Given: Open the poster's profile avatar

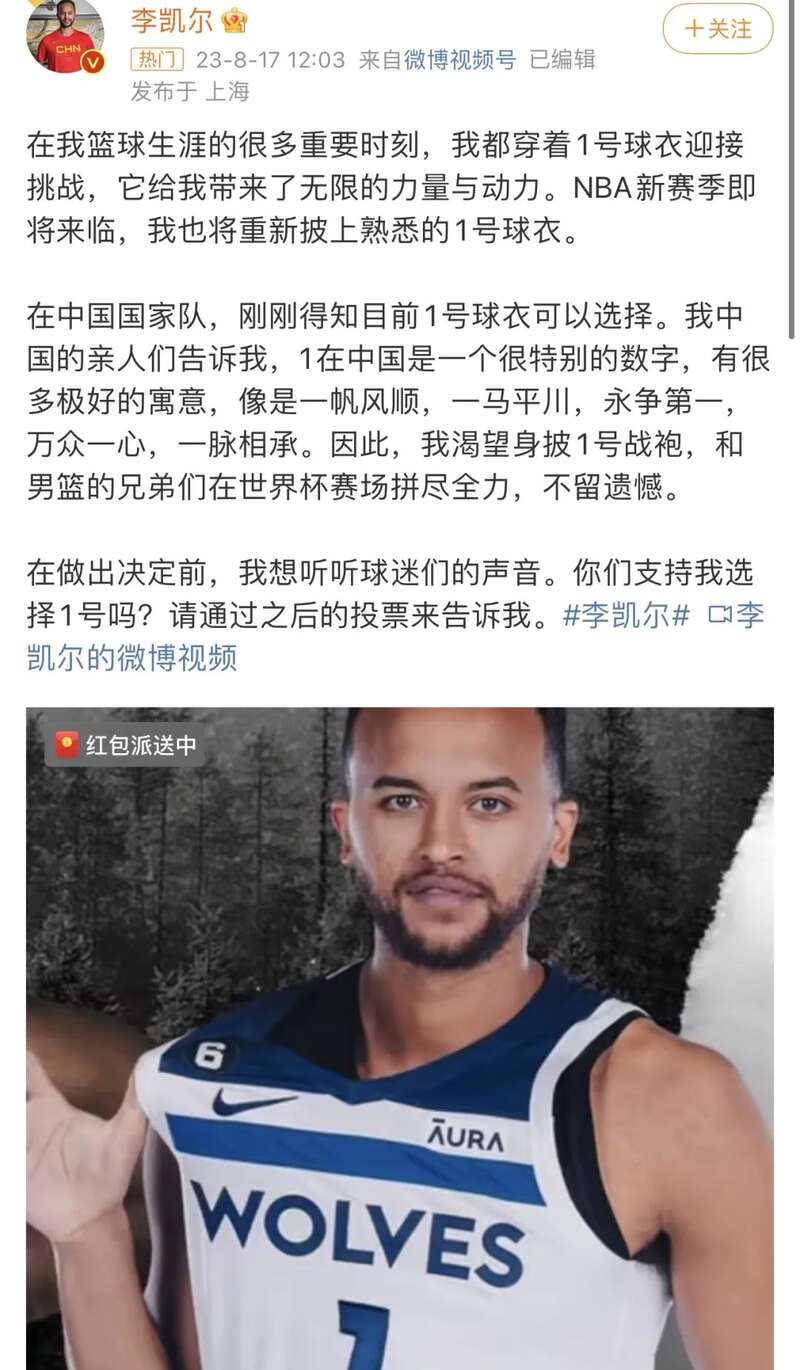Looking at the screenshot, I should pyautogui.click(x=65, y=38).
